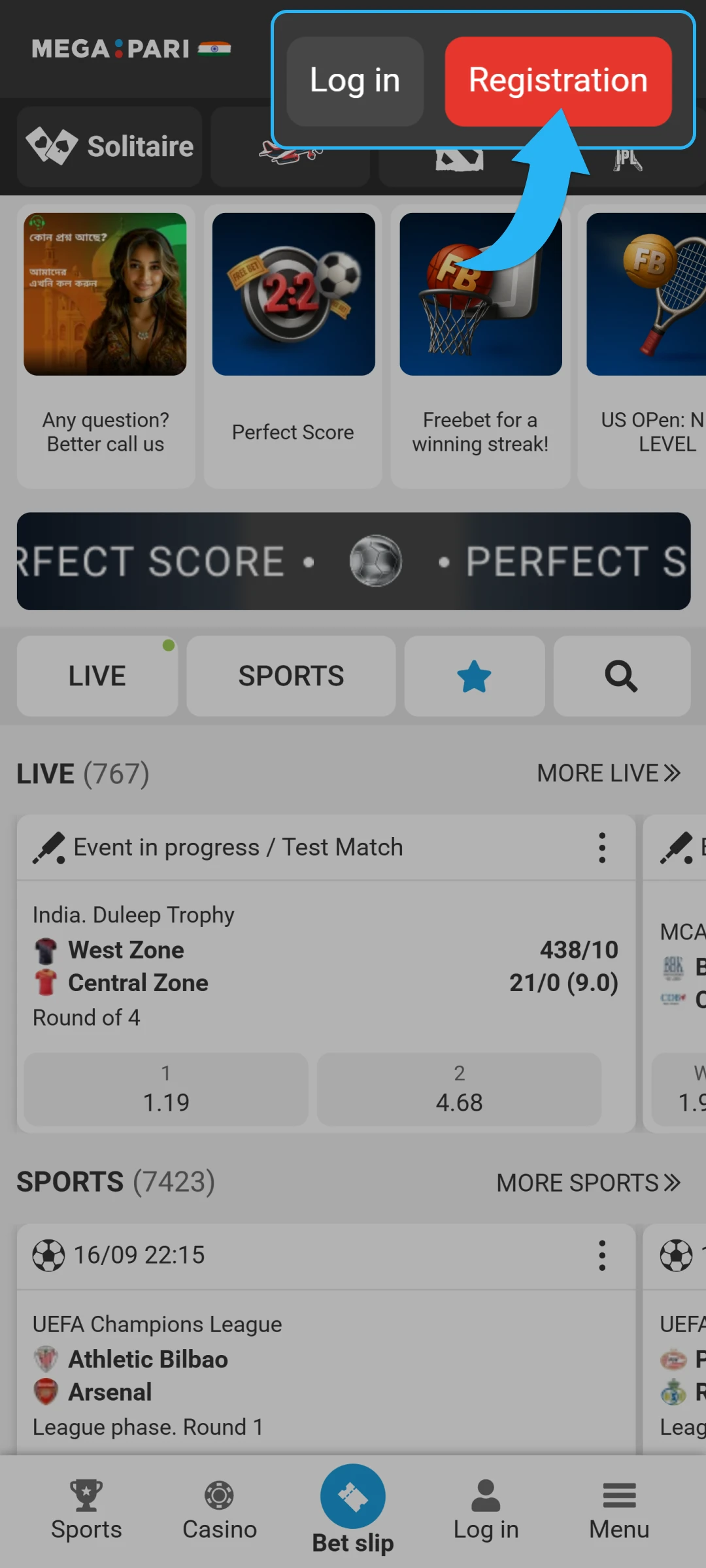The image size is (706, 1568).
Task: Open favorites with the star button
Action: click(x=475, y=676)
